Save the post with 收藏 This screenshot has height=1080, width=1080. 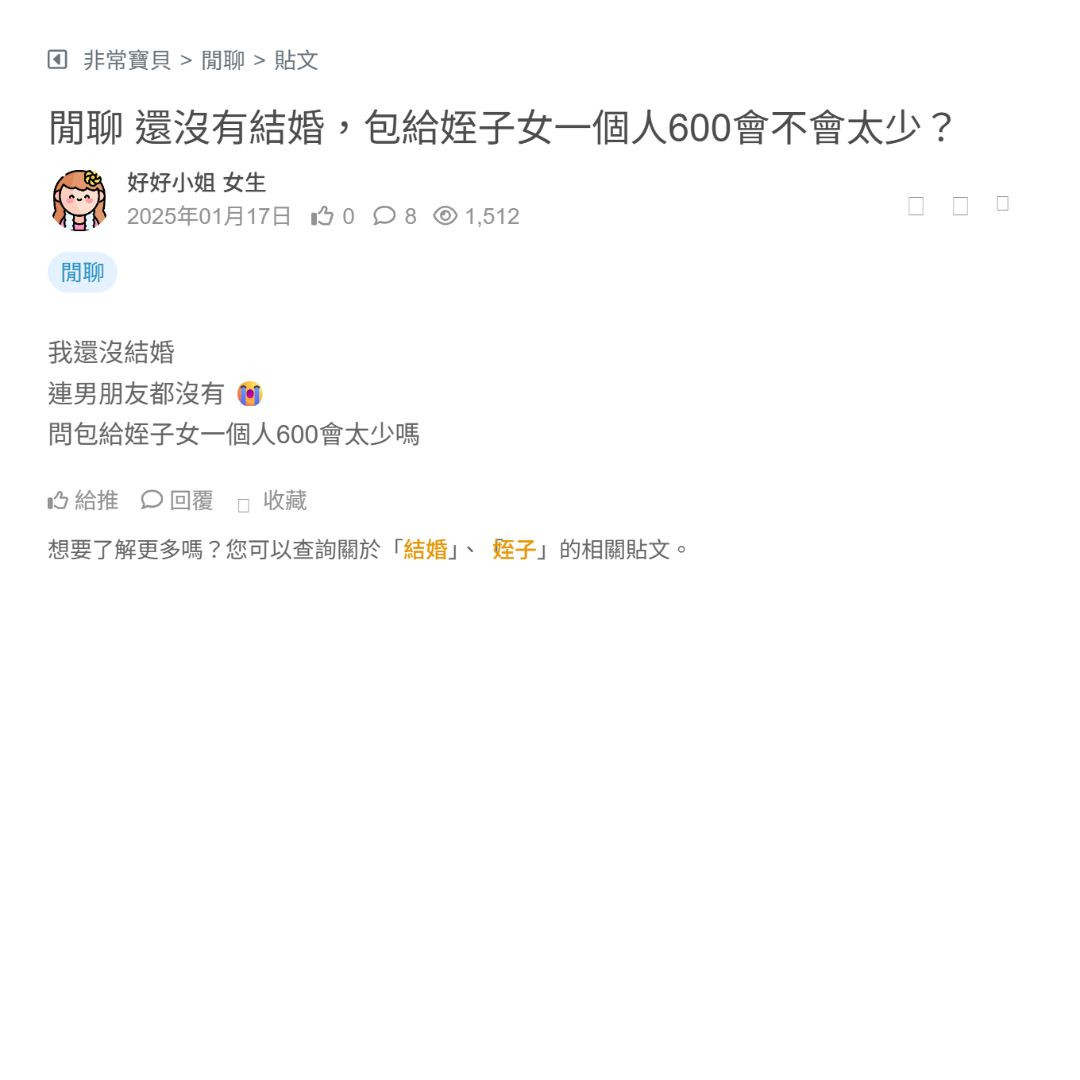[x=273, y=500]
